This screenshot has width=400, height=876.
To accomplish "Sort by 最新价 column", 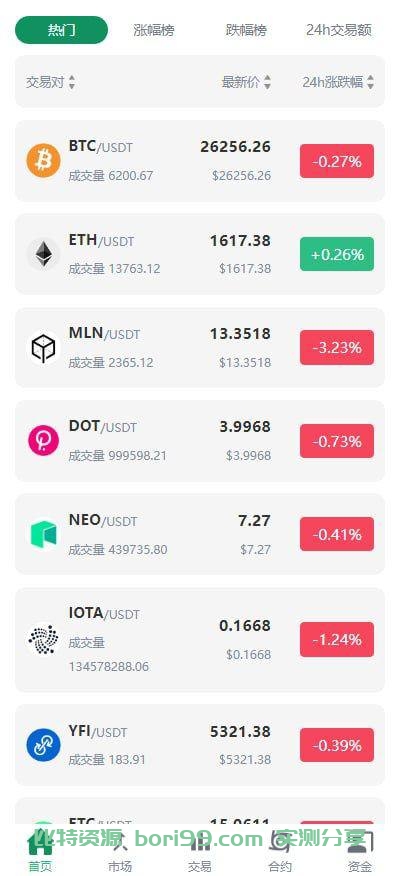I will tap(246, 83).
